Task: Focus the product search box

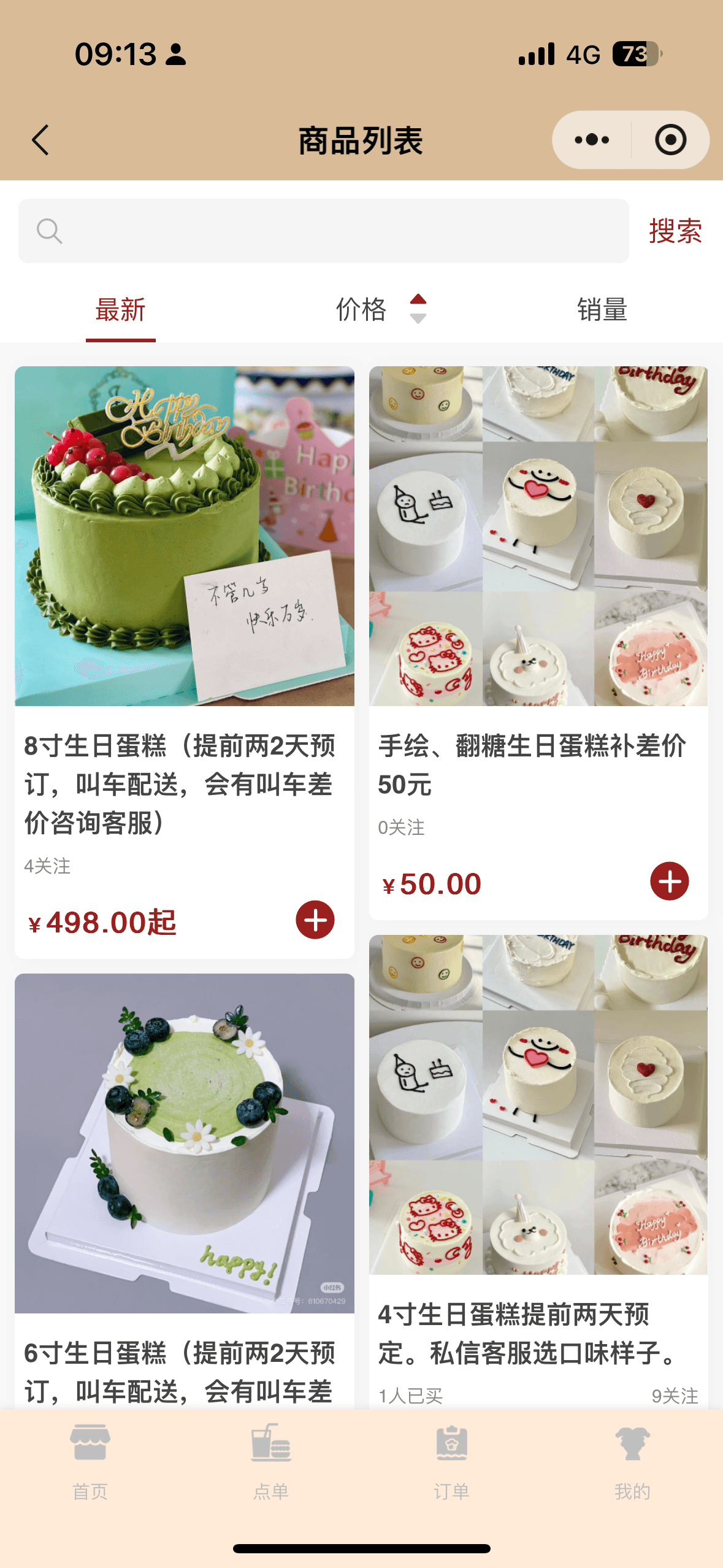Action: point(324,231)
